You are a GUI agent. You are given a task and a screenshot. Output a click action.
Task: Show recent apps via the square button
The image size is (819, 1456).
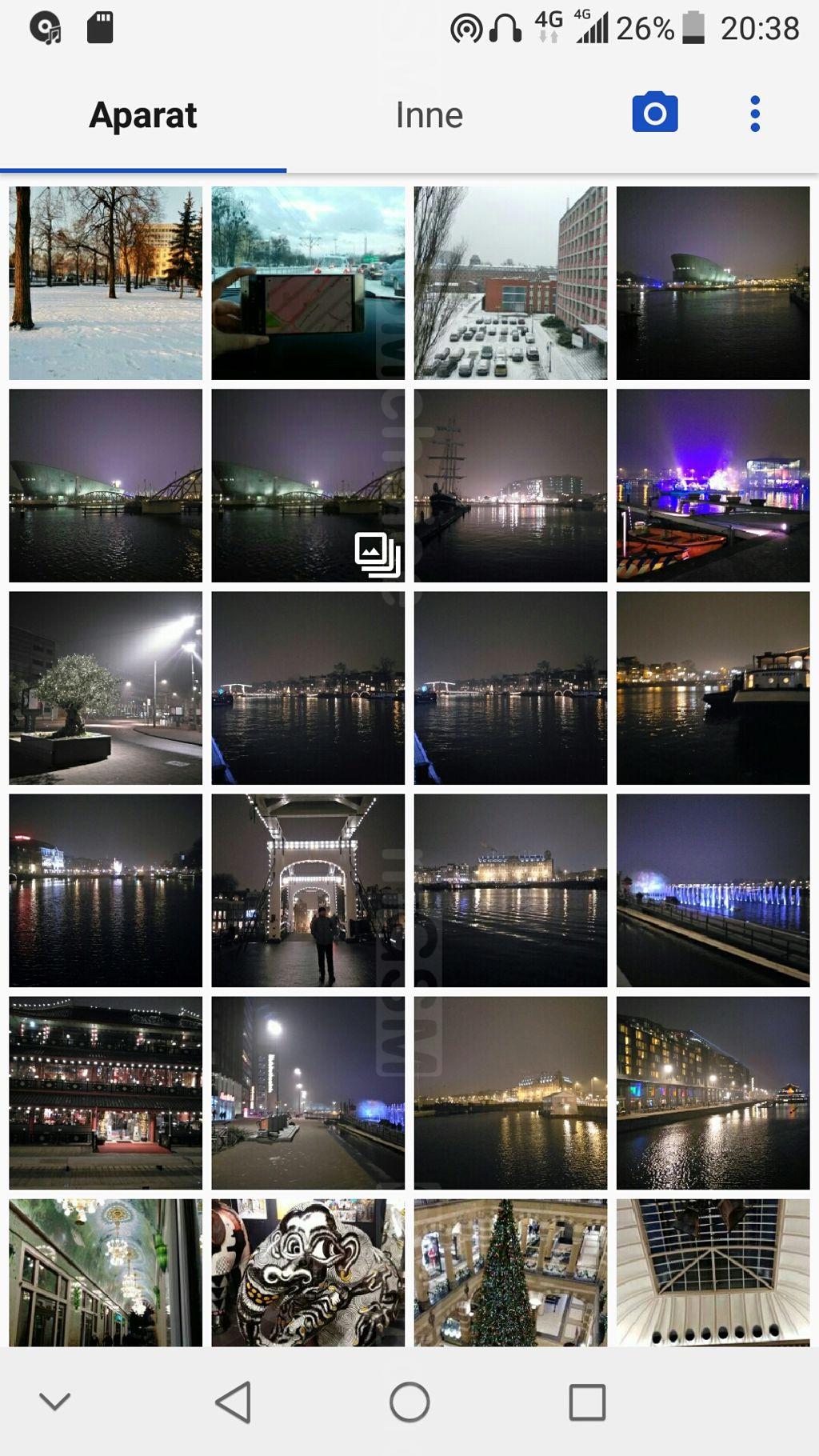tap(587, 1402)
